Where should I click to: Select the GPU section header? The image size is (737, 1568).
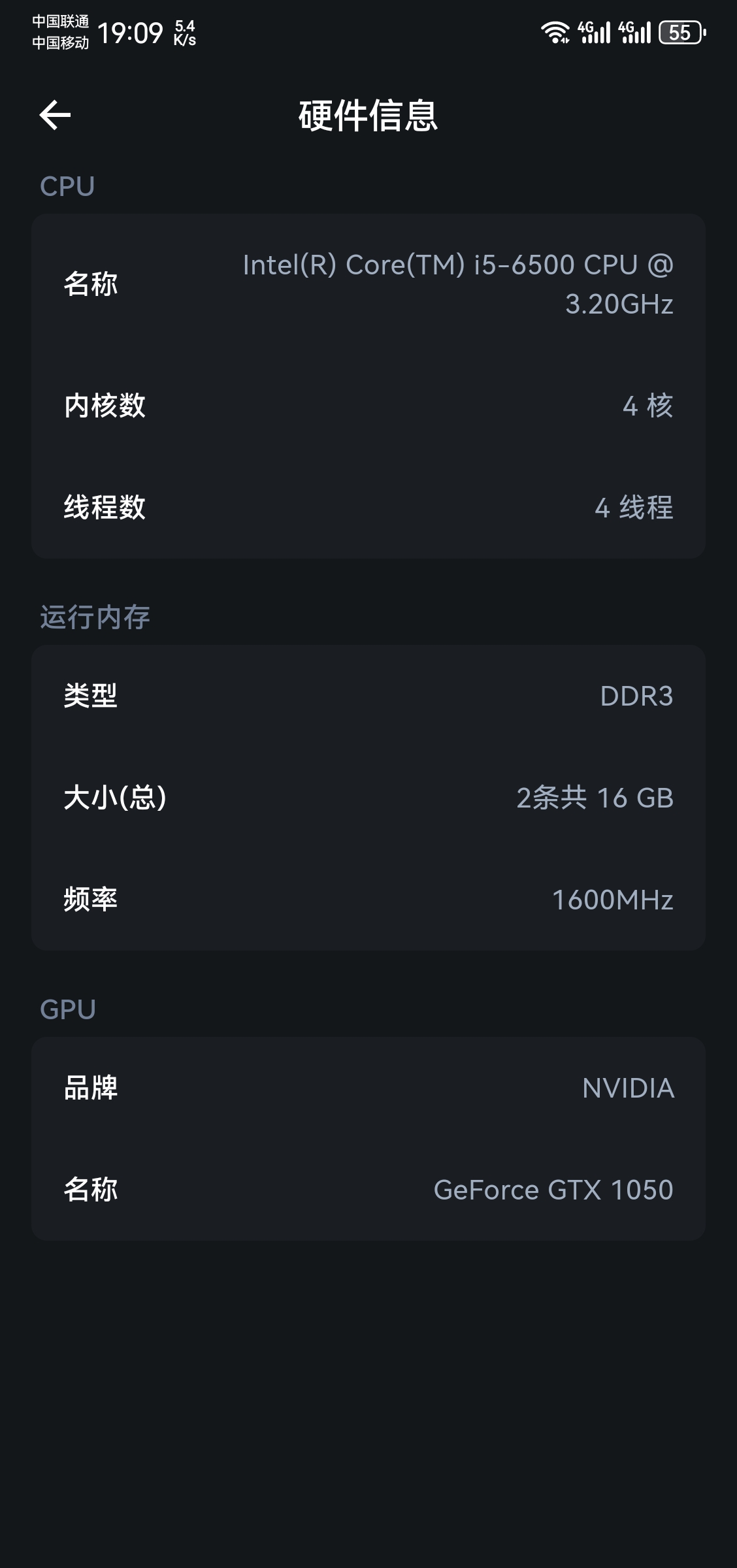tap(67, 1008)
